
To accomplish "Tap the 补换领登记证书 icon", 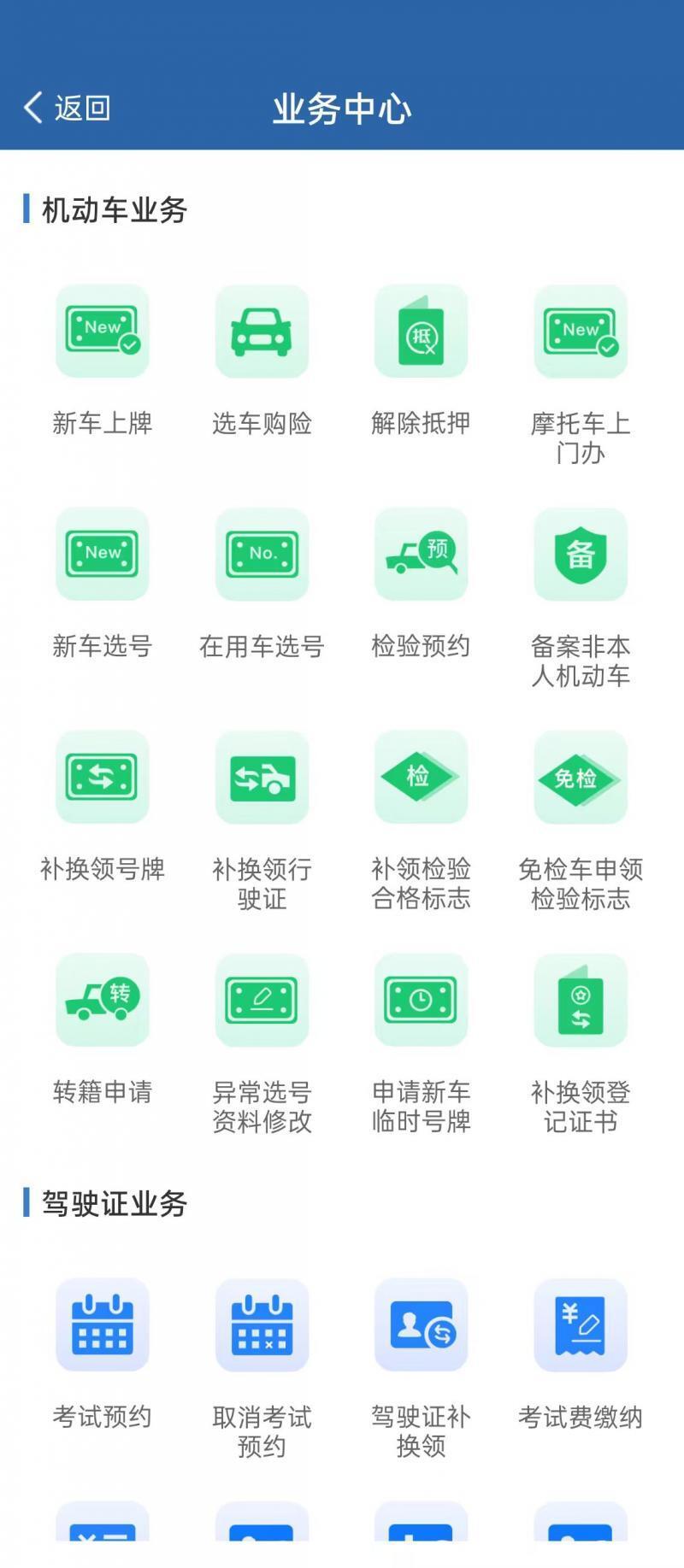I will [581, 1001].
